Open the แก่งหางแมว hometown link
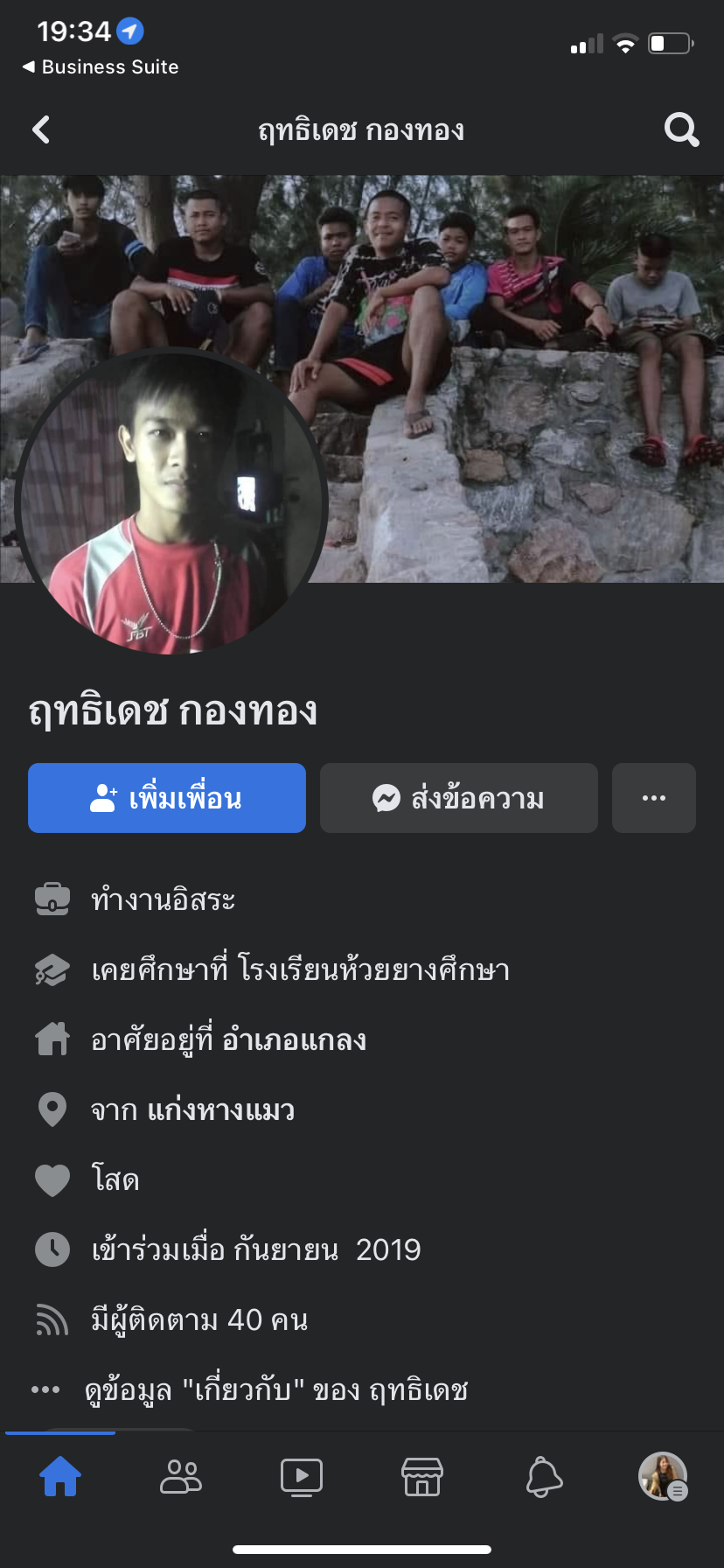 coord(220,1110)
